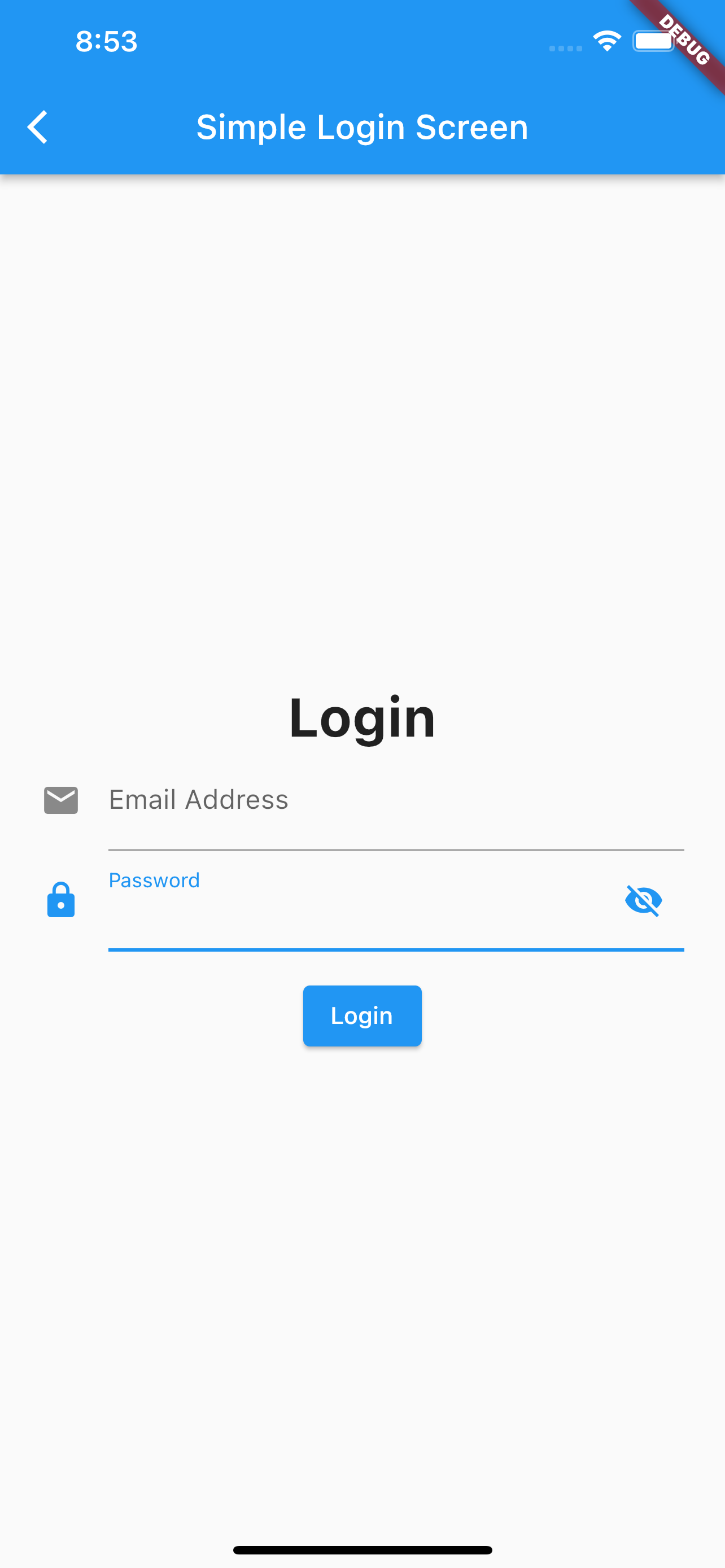Go back using the app bar arrow
725x1568 pixels.
tap(38, 127)
